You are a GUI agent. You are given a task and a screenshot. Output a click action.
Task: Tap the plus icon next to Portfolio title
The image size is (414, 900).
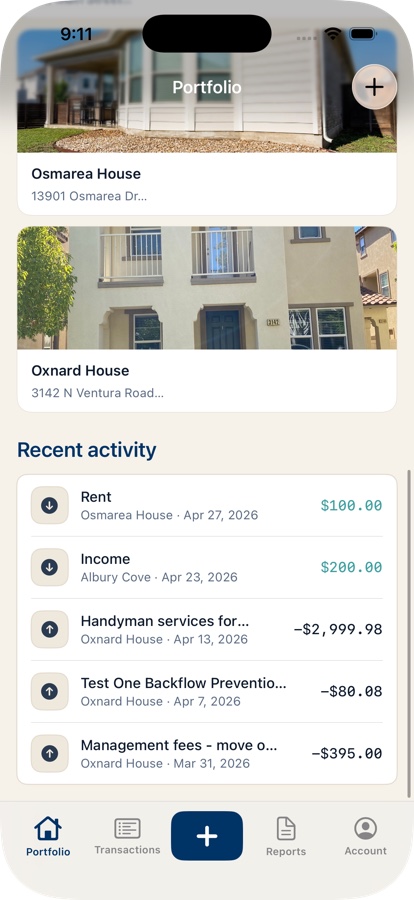[374, 87]
